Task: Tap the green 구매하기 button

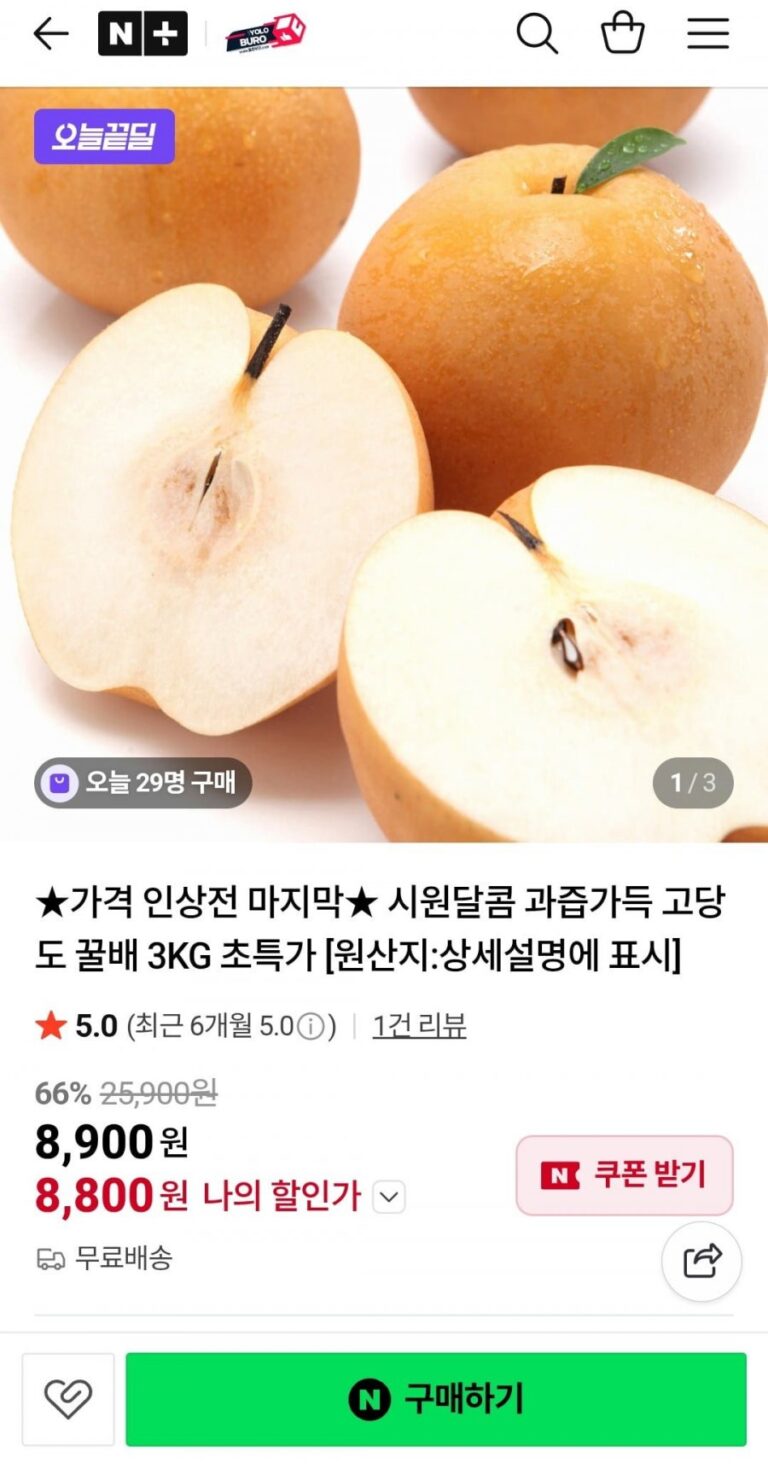Action: pyautogui.click(x=436, y=1399)
